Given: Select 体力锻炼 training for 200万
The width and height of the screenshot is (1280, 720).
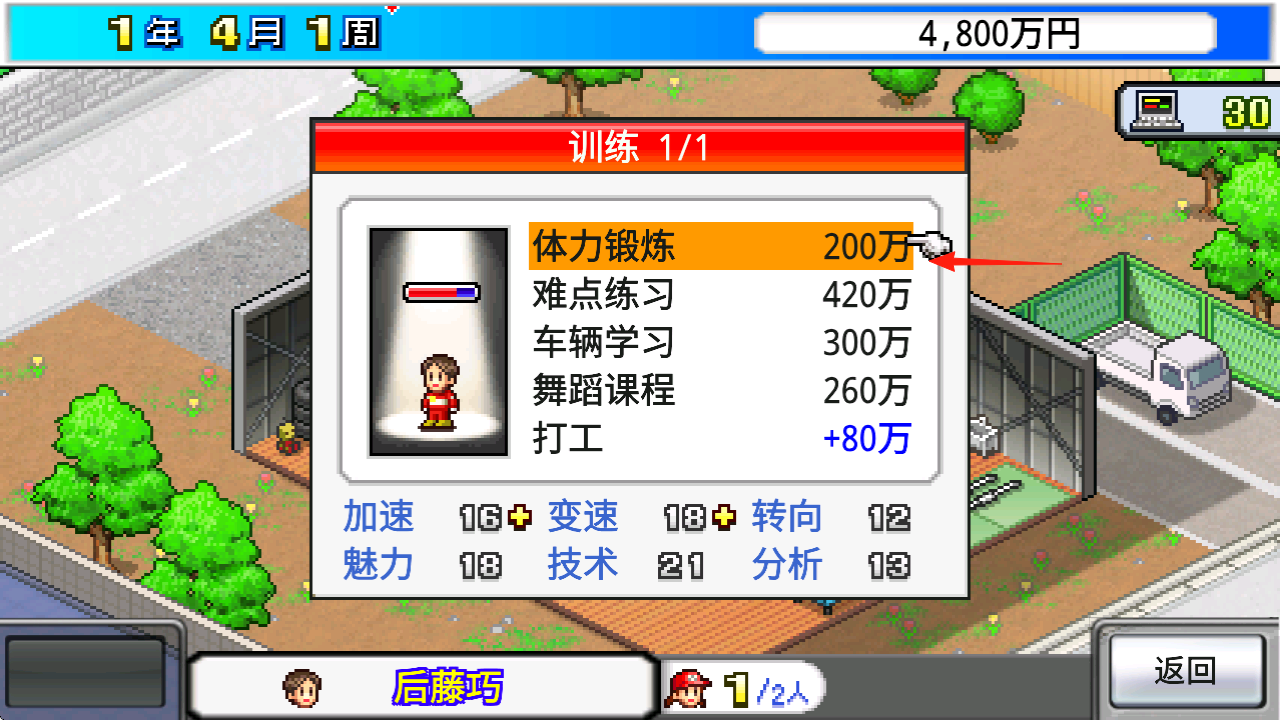Looking at the screenshot, I should click(720, 246).
